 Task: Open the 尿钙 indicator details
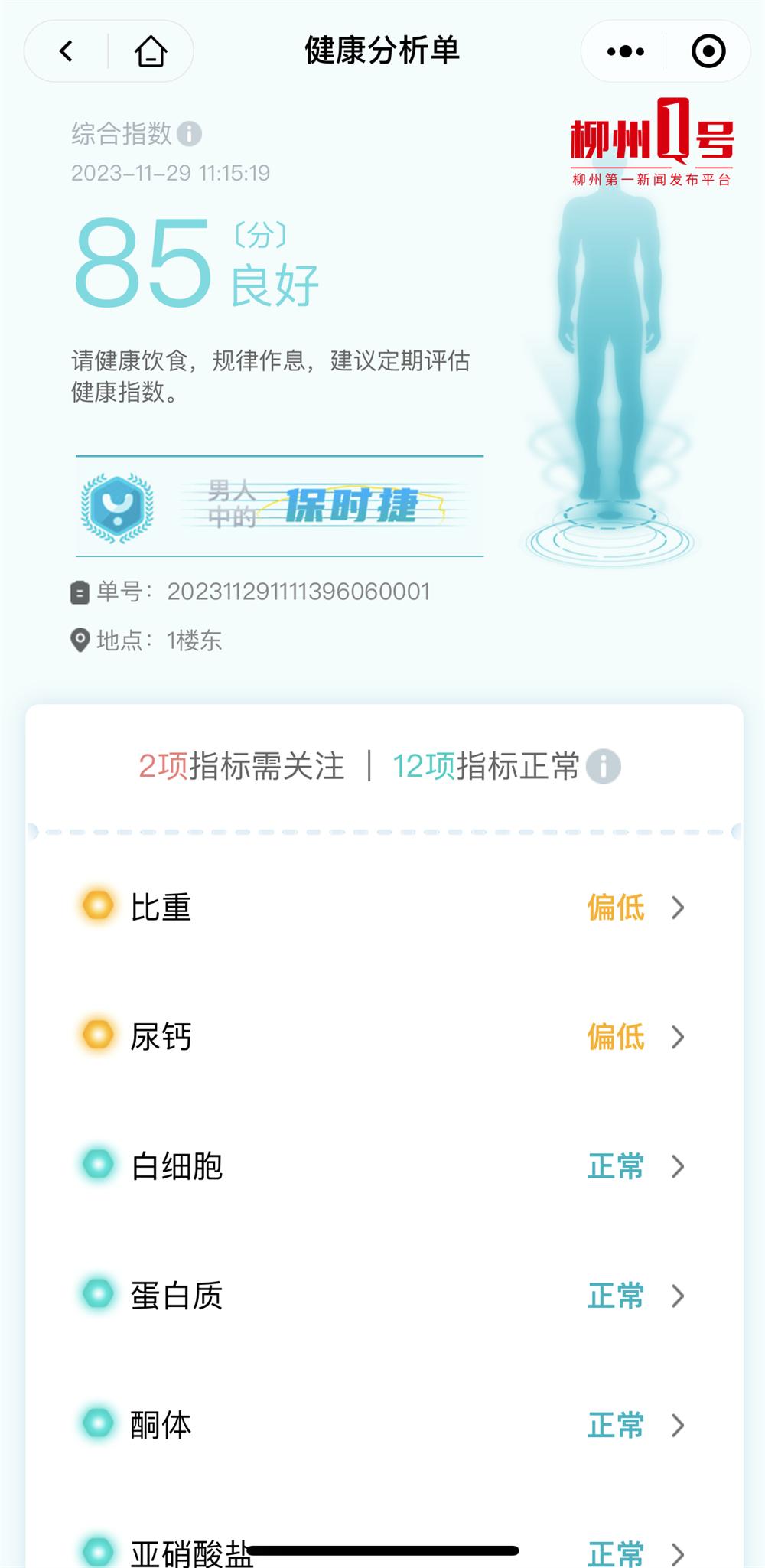(382, 1036)
